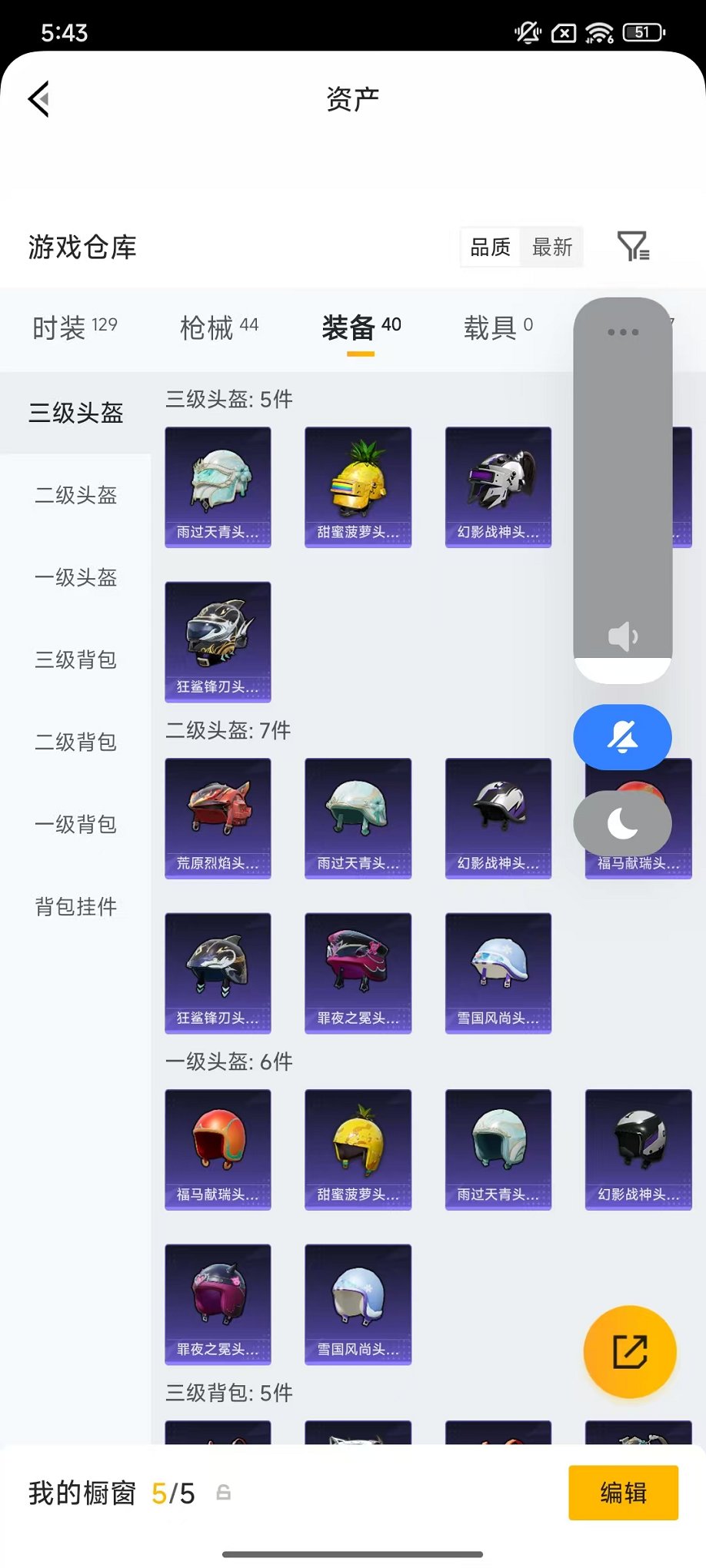Open the yellow share icon at bottom right
The height and width of the screenshot is (1568, 706).
click(x=630, y=1352)
